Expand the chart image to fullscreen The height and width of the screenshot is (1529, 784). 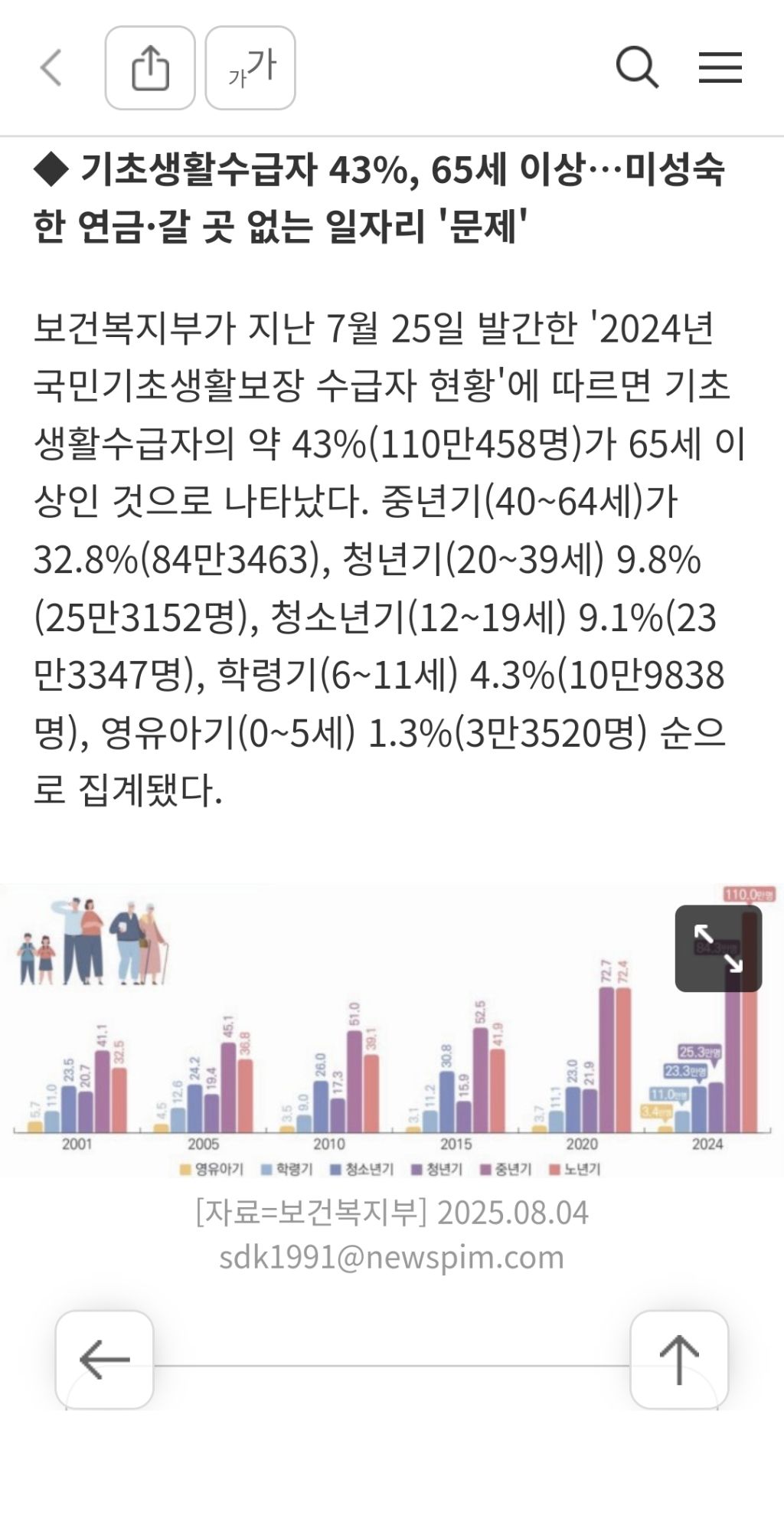(718, 948)
